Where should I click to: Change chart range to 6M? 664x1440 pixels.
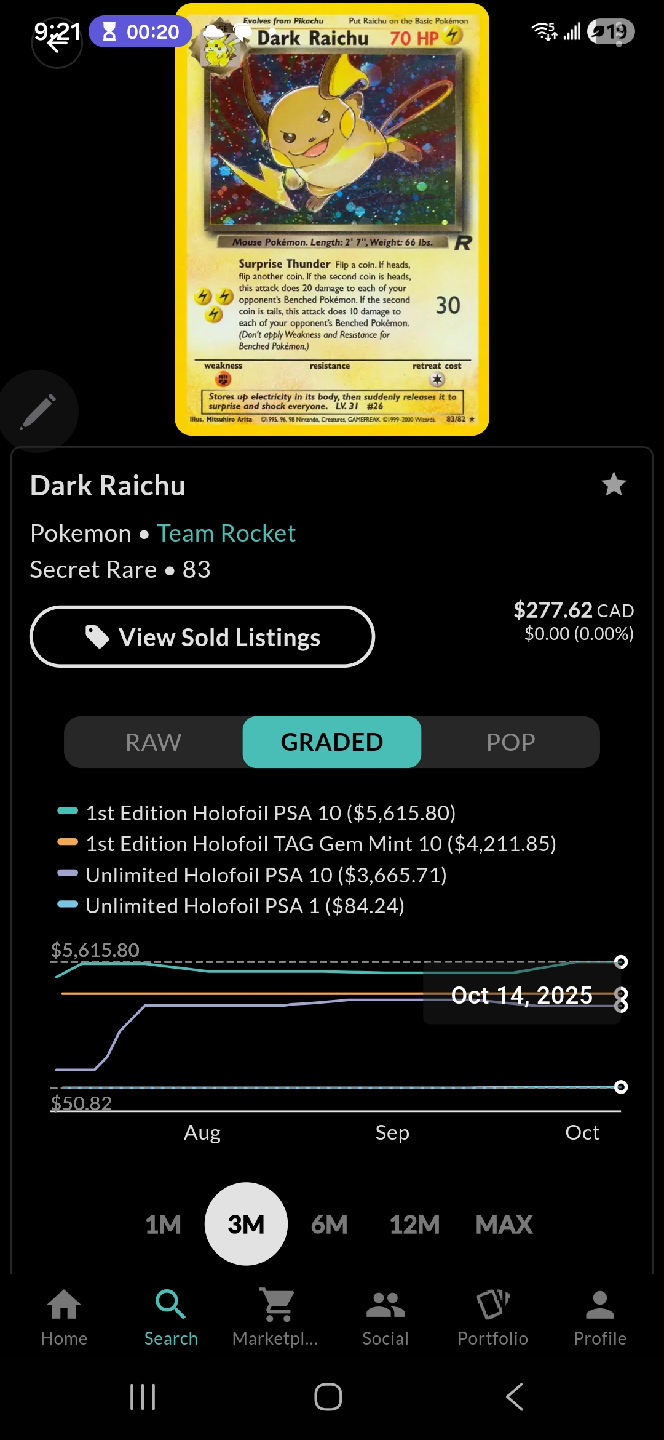pos(329,1224)
